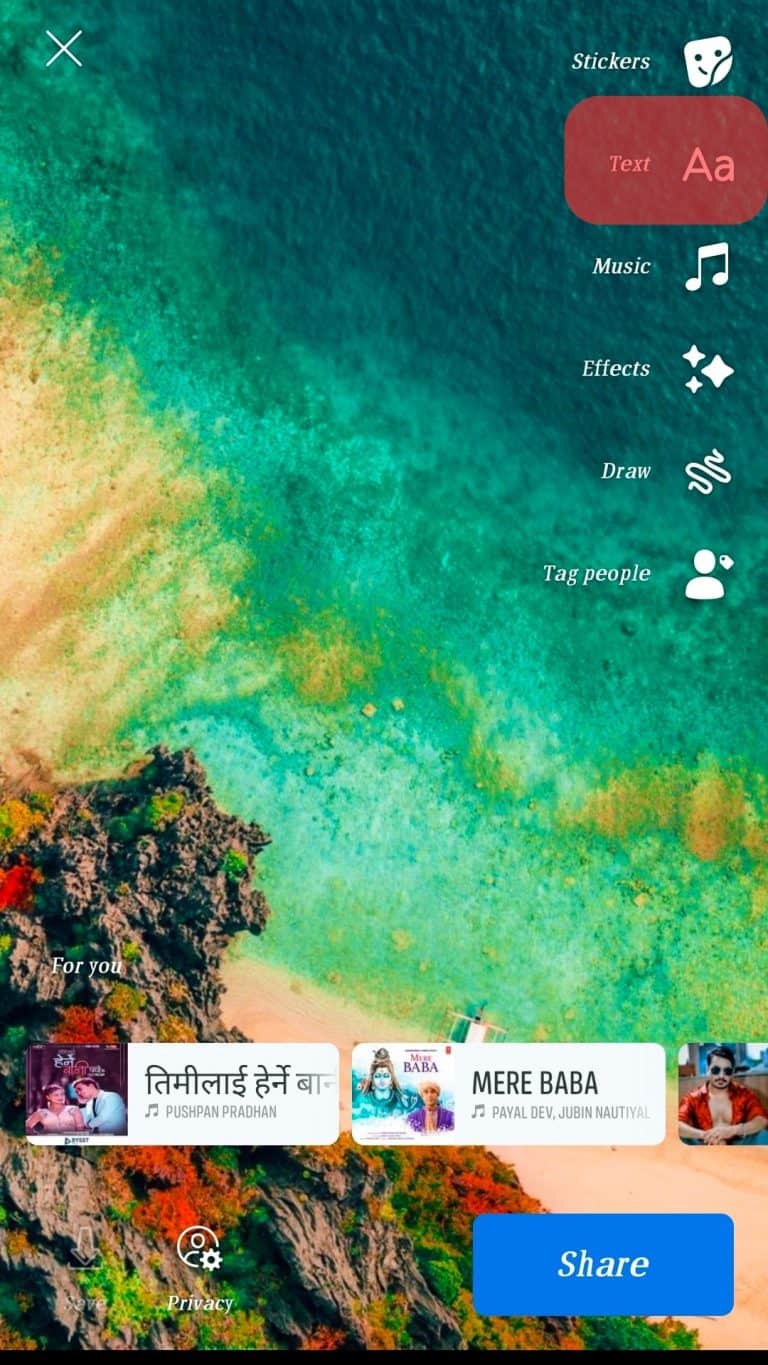Select the song card with the sunglasses cover
Screen dimensions: 768x1365
point(723,1094)
